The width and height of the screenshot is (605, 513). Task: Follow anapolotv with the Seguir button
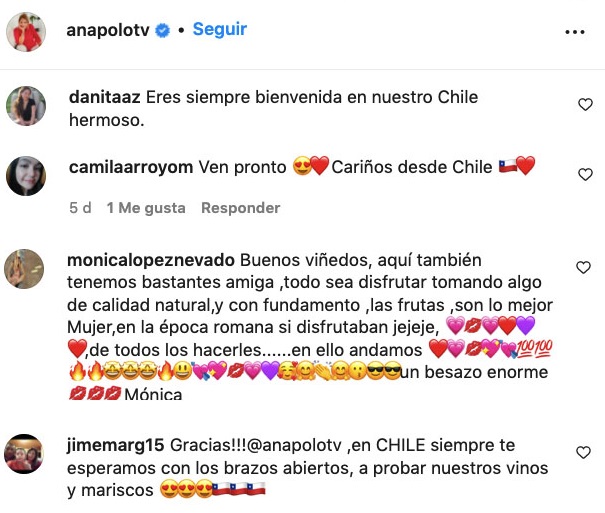[x=219, y=30]
